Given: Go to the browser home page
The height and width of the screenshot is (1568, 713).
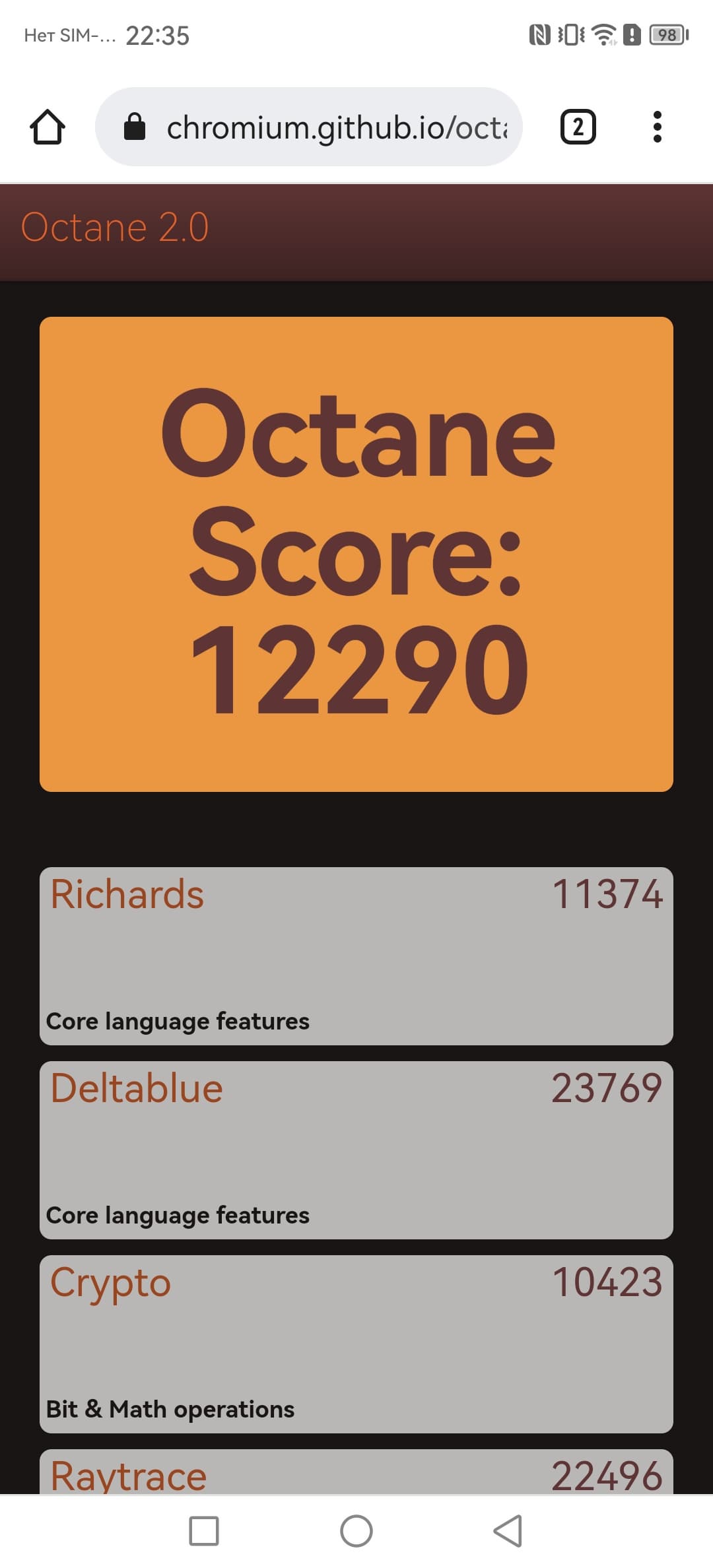Looking at the screenshot, I should pos(48,127).
